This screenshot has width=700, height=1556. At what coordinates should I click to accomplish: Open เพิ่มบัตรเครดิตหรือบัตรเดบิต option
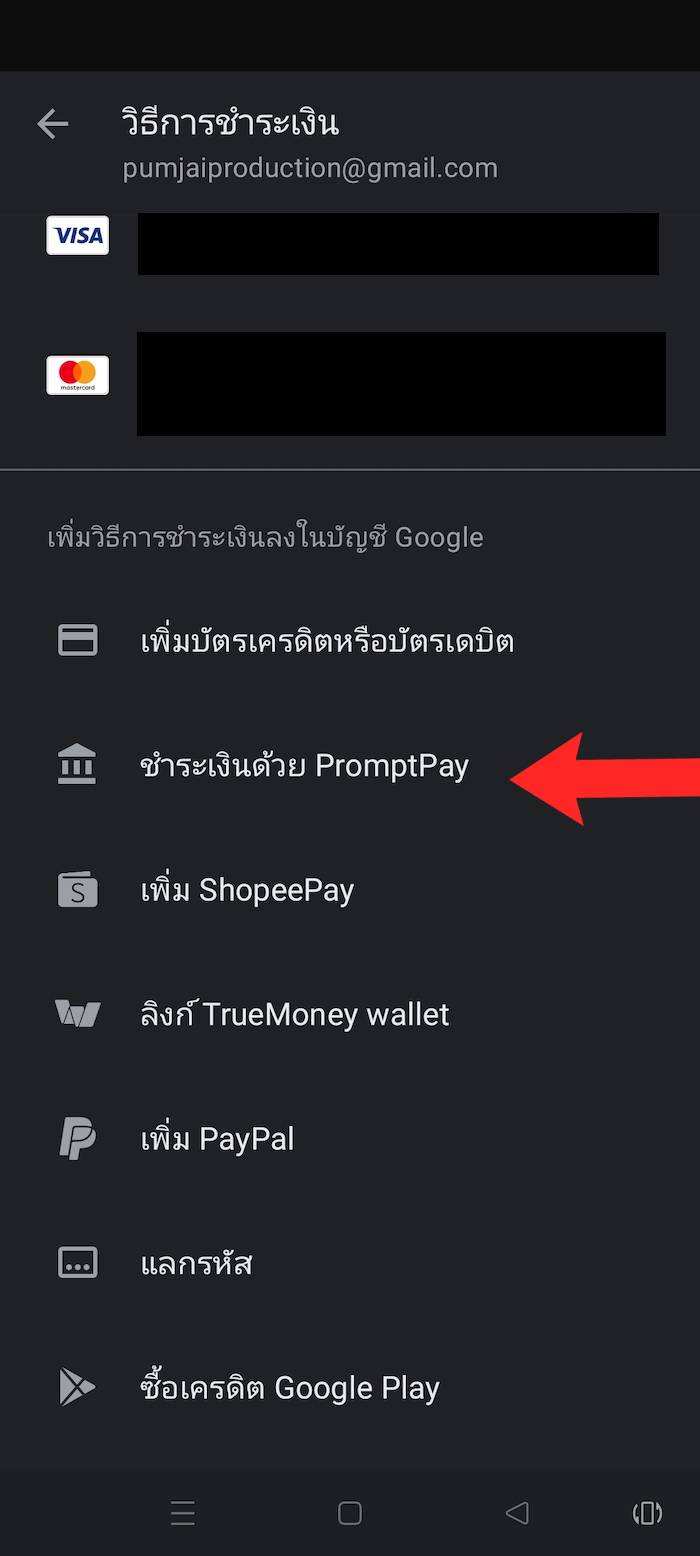327,641
